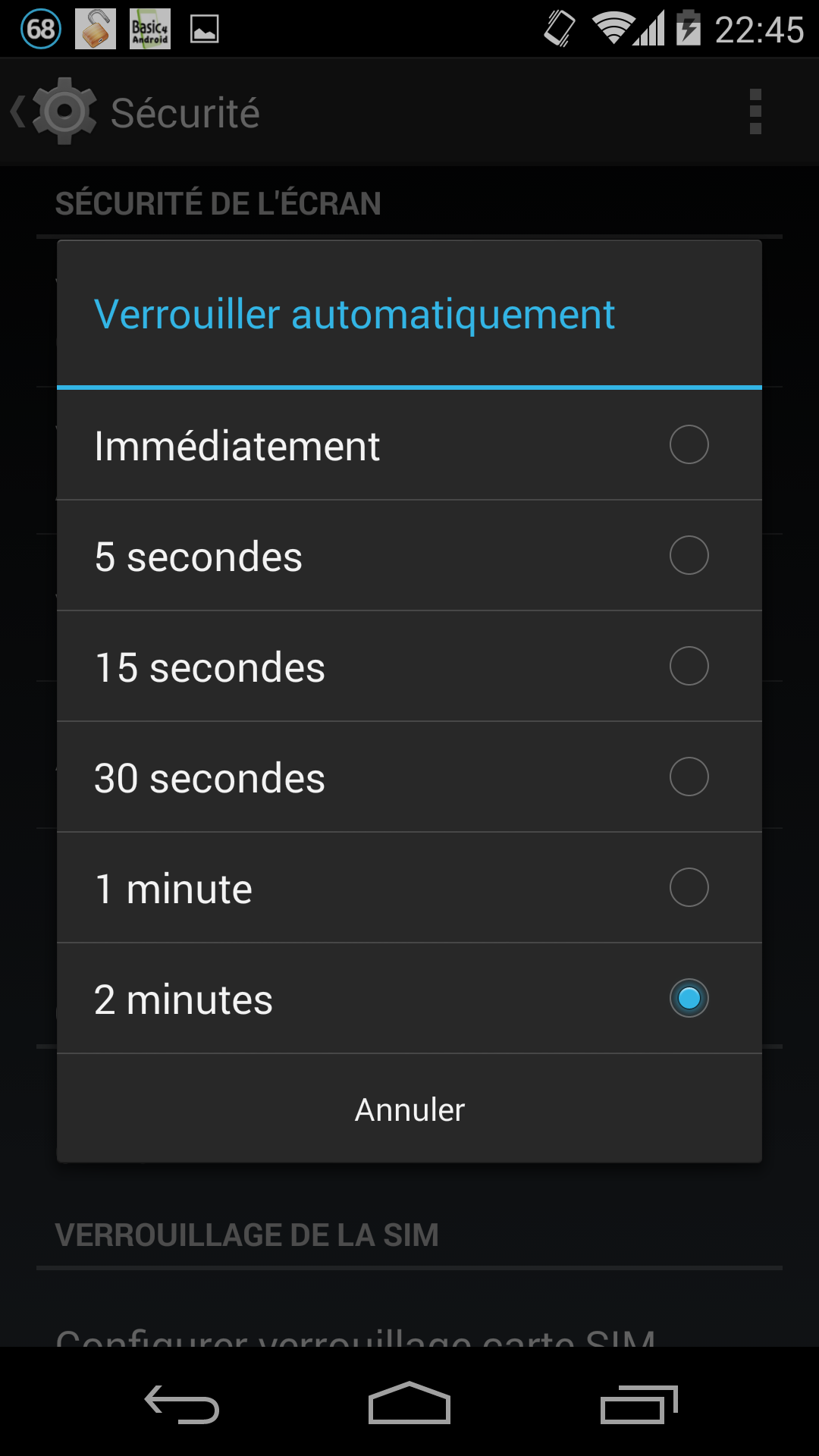The image size is (819, 1456).
Task: Tap the system back button
Action: point(182,1404)
